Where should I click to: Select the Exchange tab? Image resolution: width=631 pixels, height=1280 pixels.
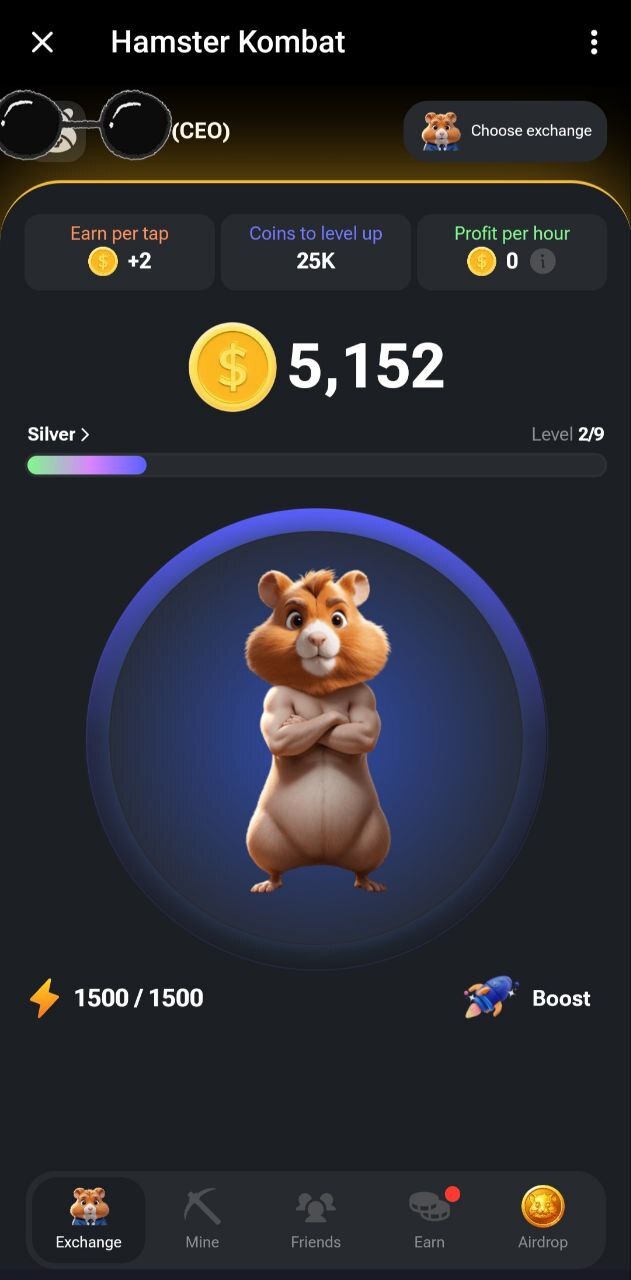[x=89, y=1218]
